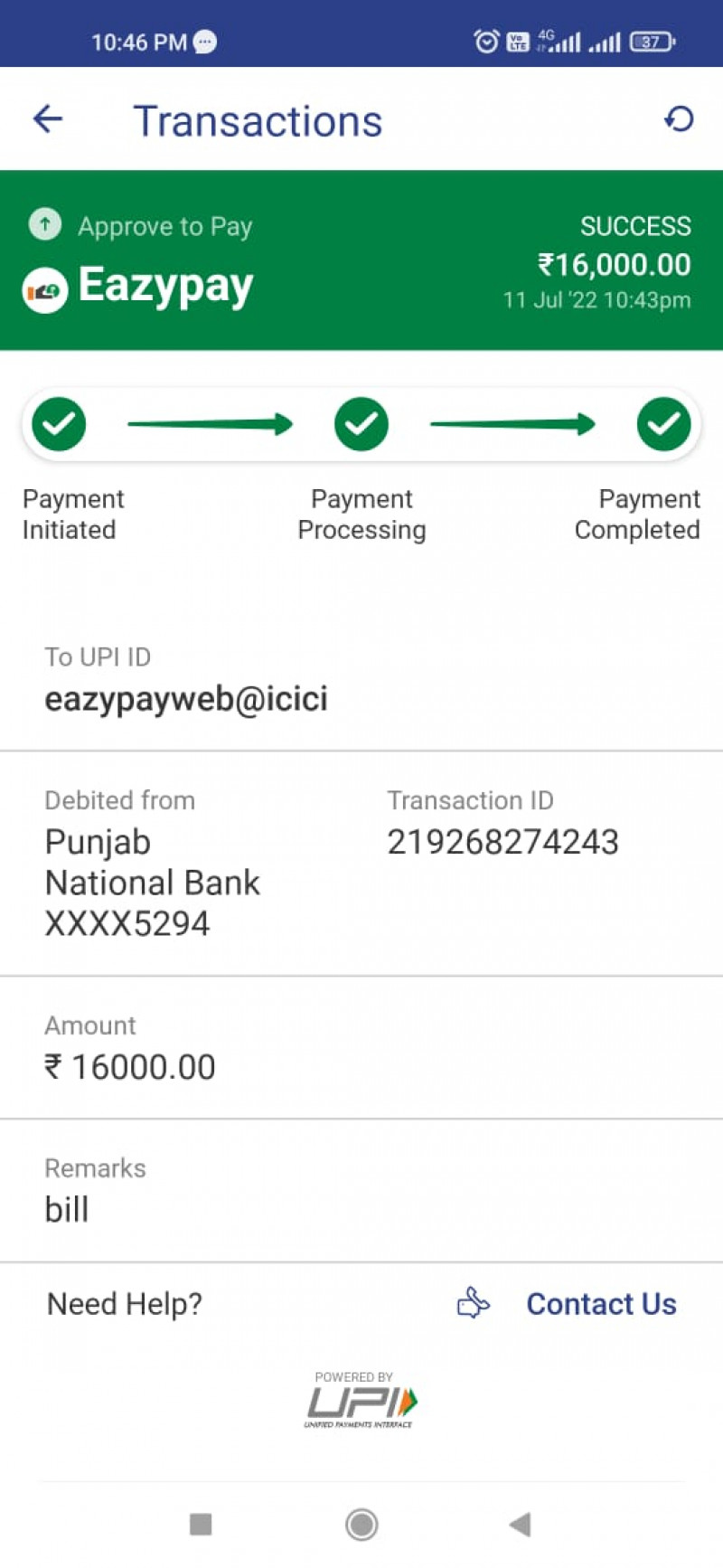
Task: Open recent apps with the square button
Action: 201,1524
